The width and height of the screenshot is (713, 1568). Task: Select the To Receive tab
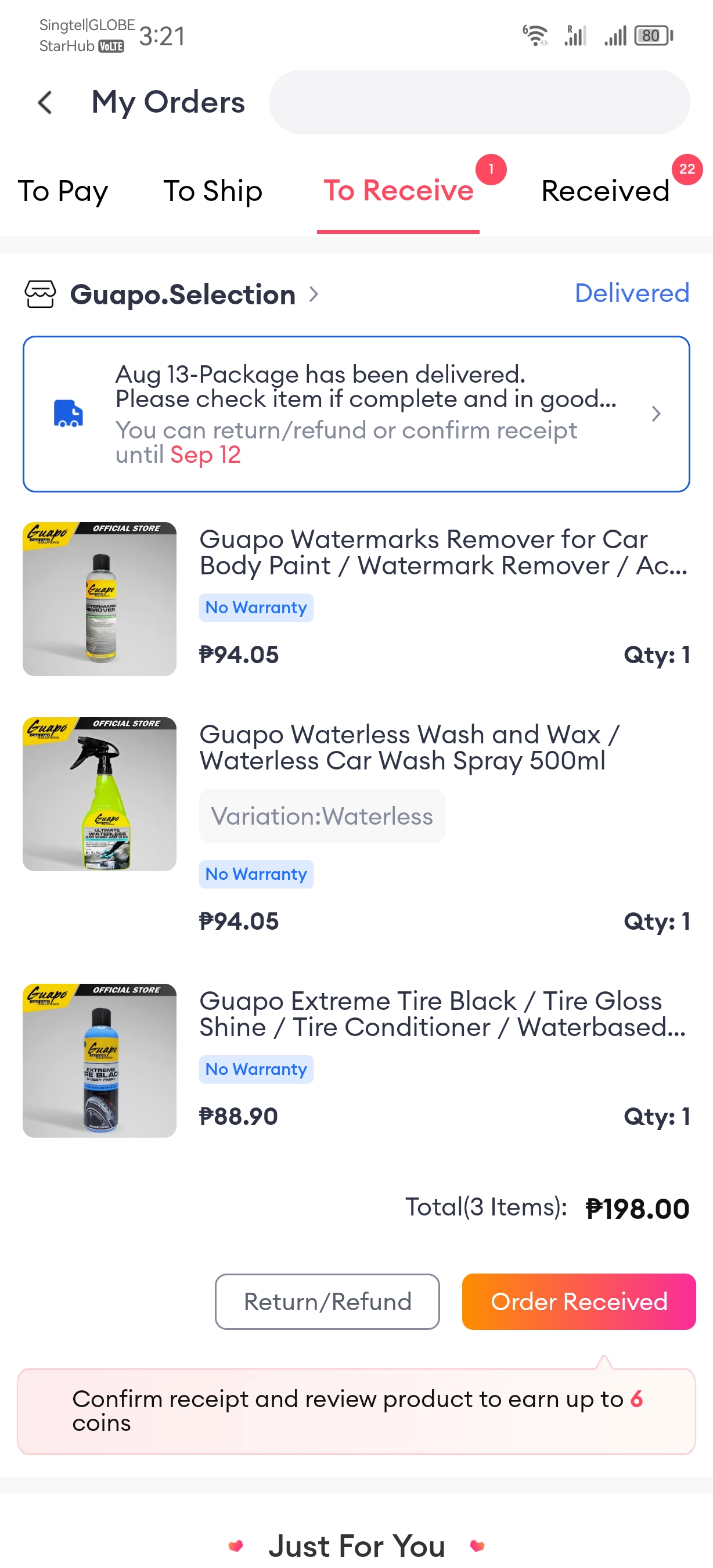coord(398,191)
